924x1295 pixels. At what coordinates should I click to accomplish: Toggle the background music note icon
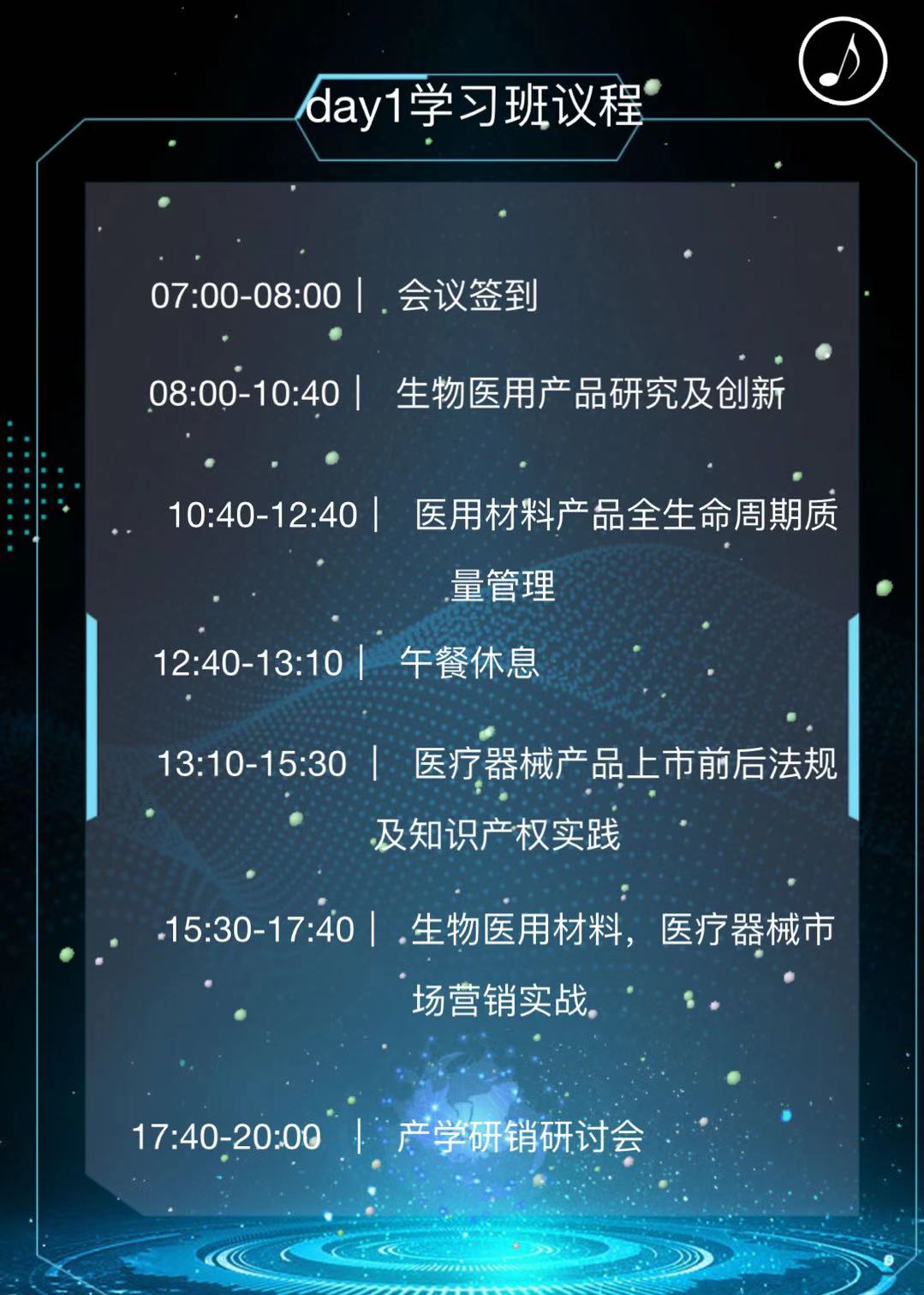click(x=843, y=61)
